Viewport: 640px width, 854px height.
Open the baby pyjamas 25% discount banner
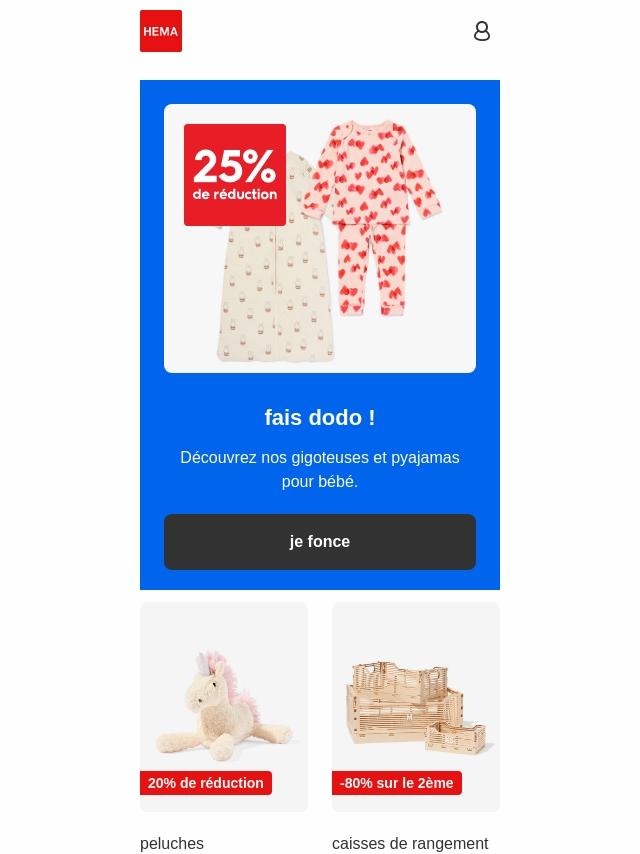(320, 238)
